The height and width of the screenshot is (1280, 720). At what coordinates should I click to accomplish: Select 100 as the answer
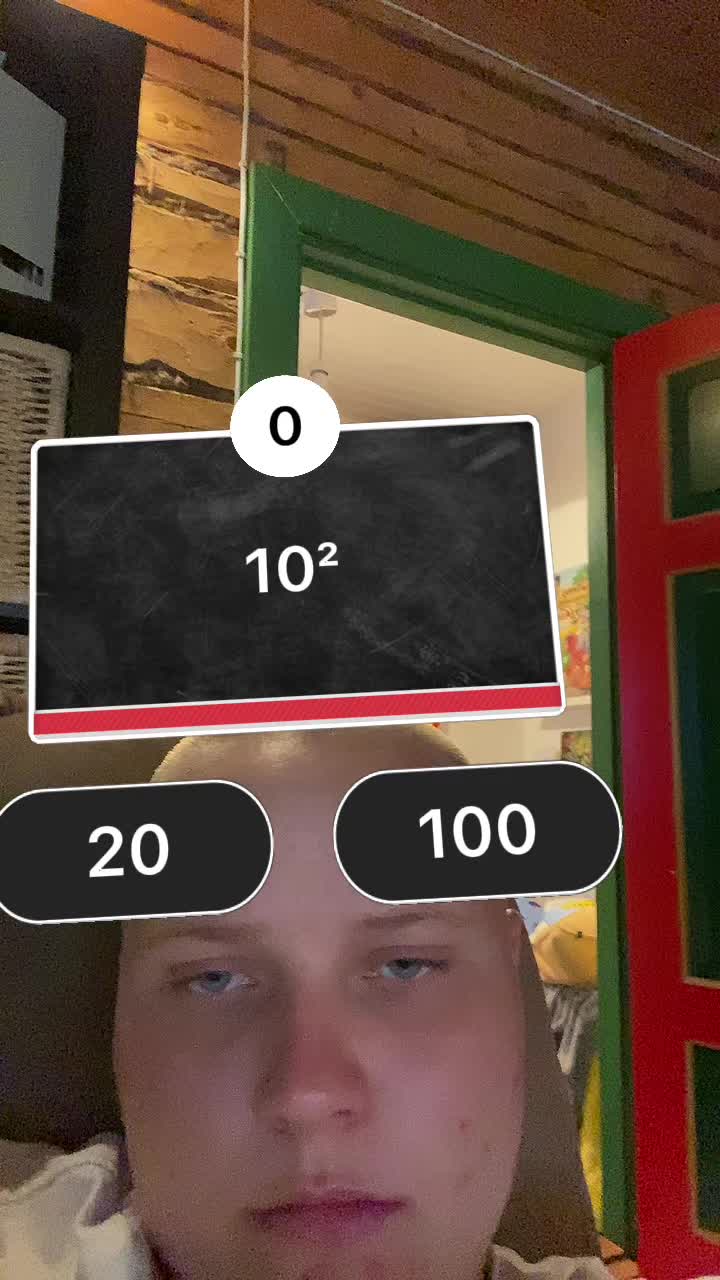(x=477, y=832)
